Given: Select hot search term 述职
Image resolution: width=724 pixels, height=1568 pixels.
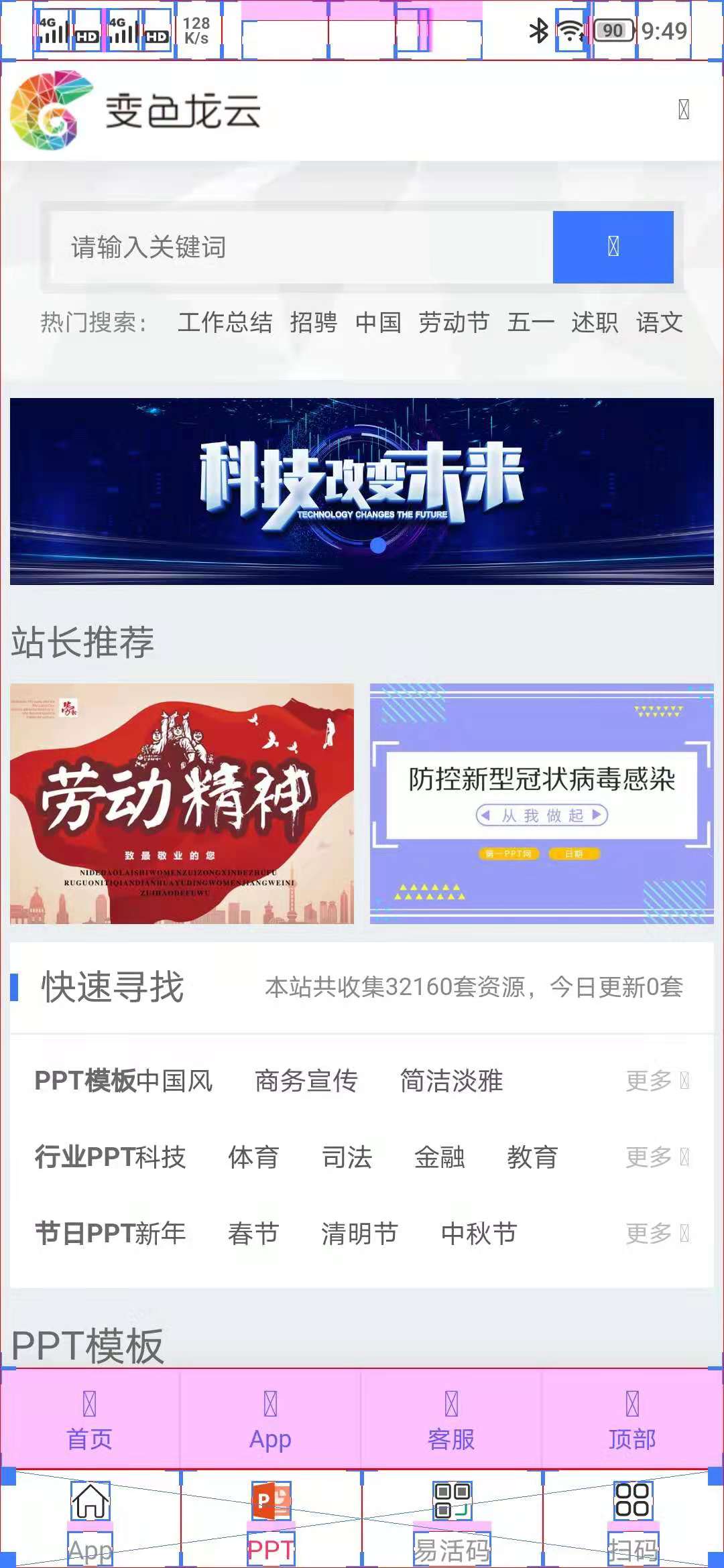Looking at the screenshot, I should click(x=594, y=322).
